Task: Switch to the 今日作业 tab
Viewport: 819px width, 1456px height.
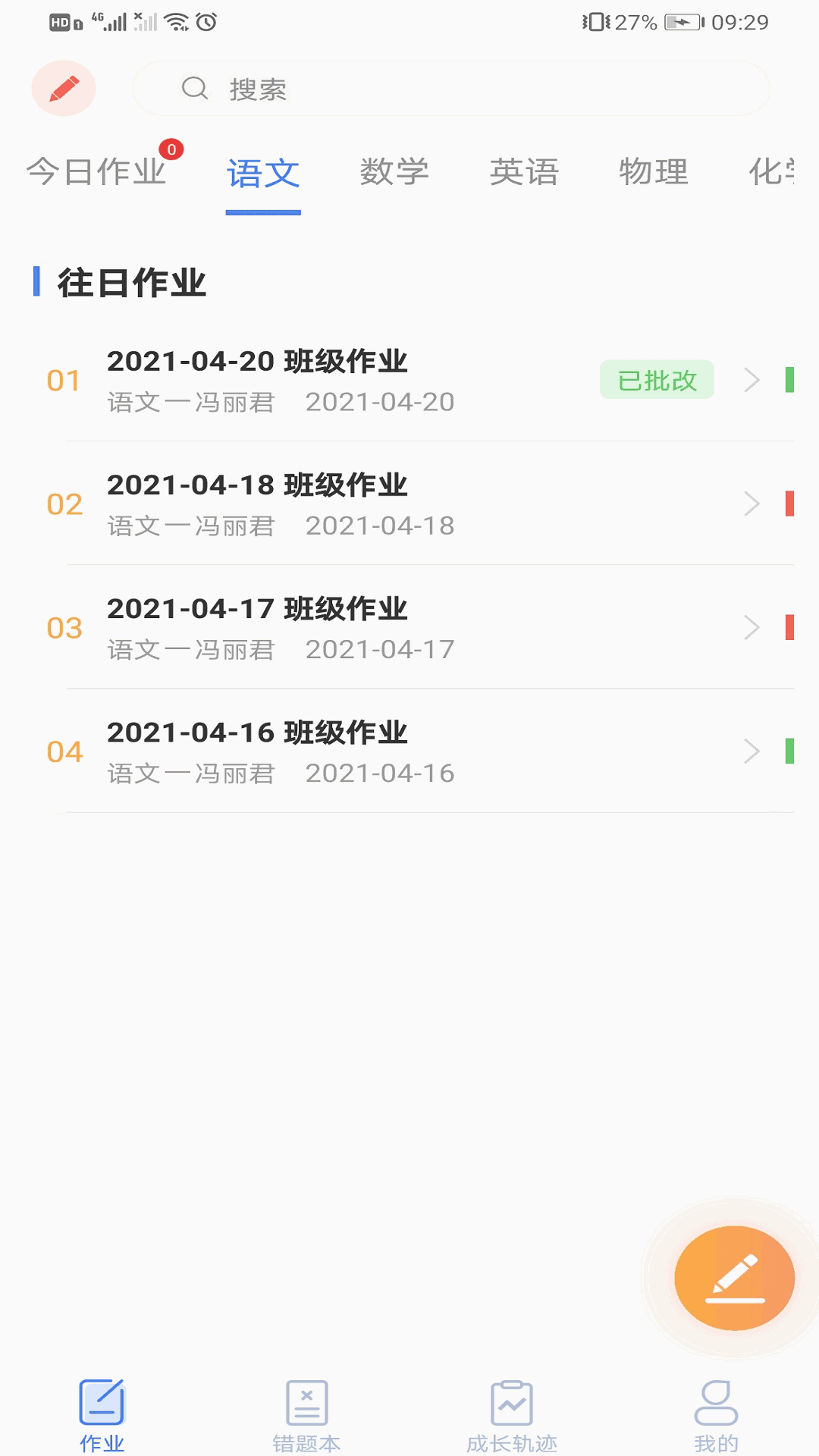Action: click(96, 172)
